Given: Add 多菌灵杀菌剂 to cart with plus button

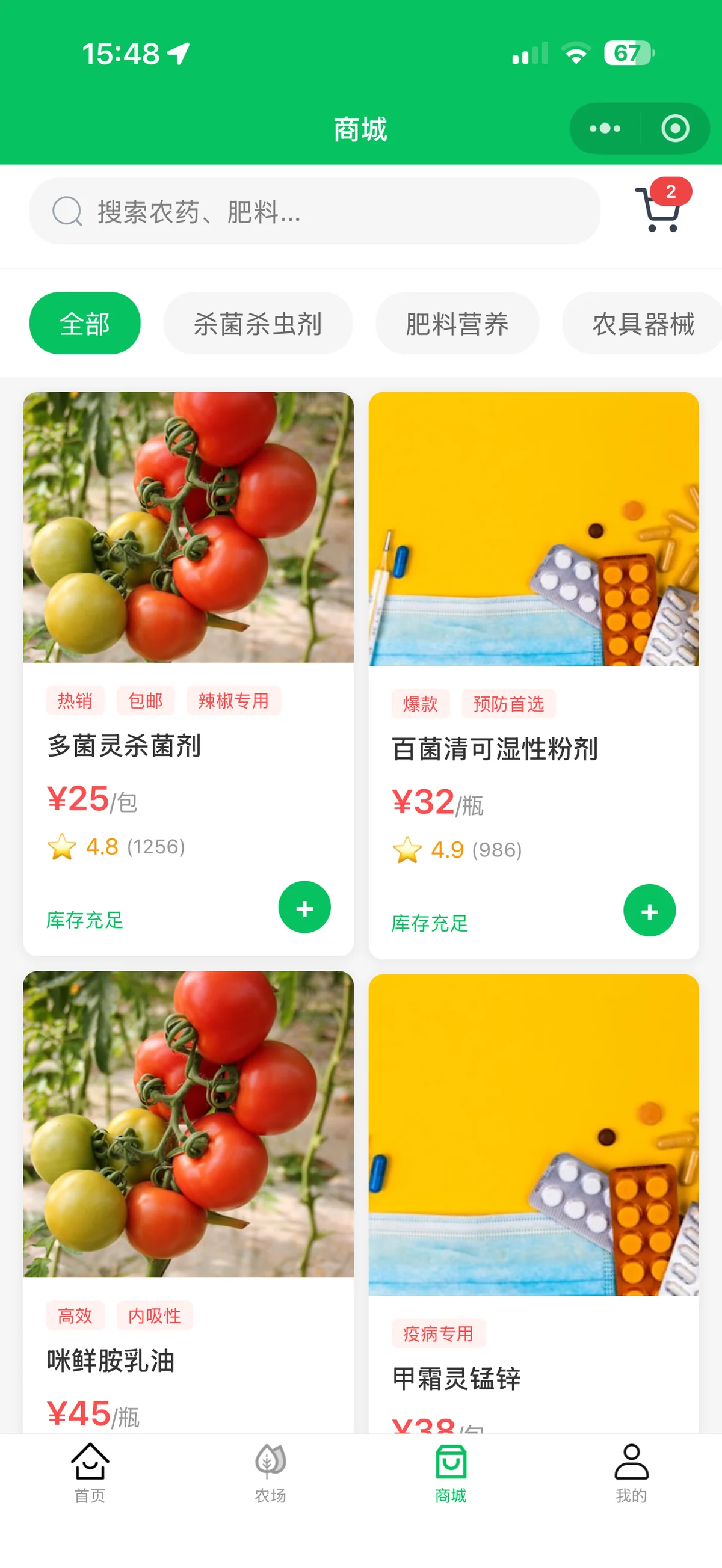Looking at the screenshot, I should point(304,907).
